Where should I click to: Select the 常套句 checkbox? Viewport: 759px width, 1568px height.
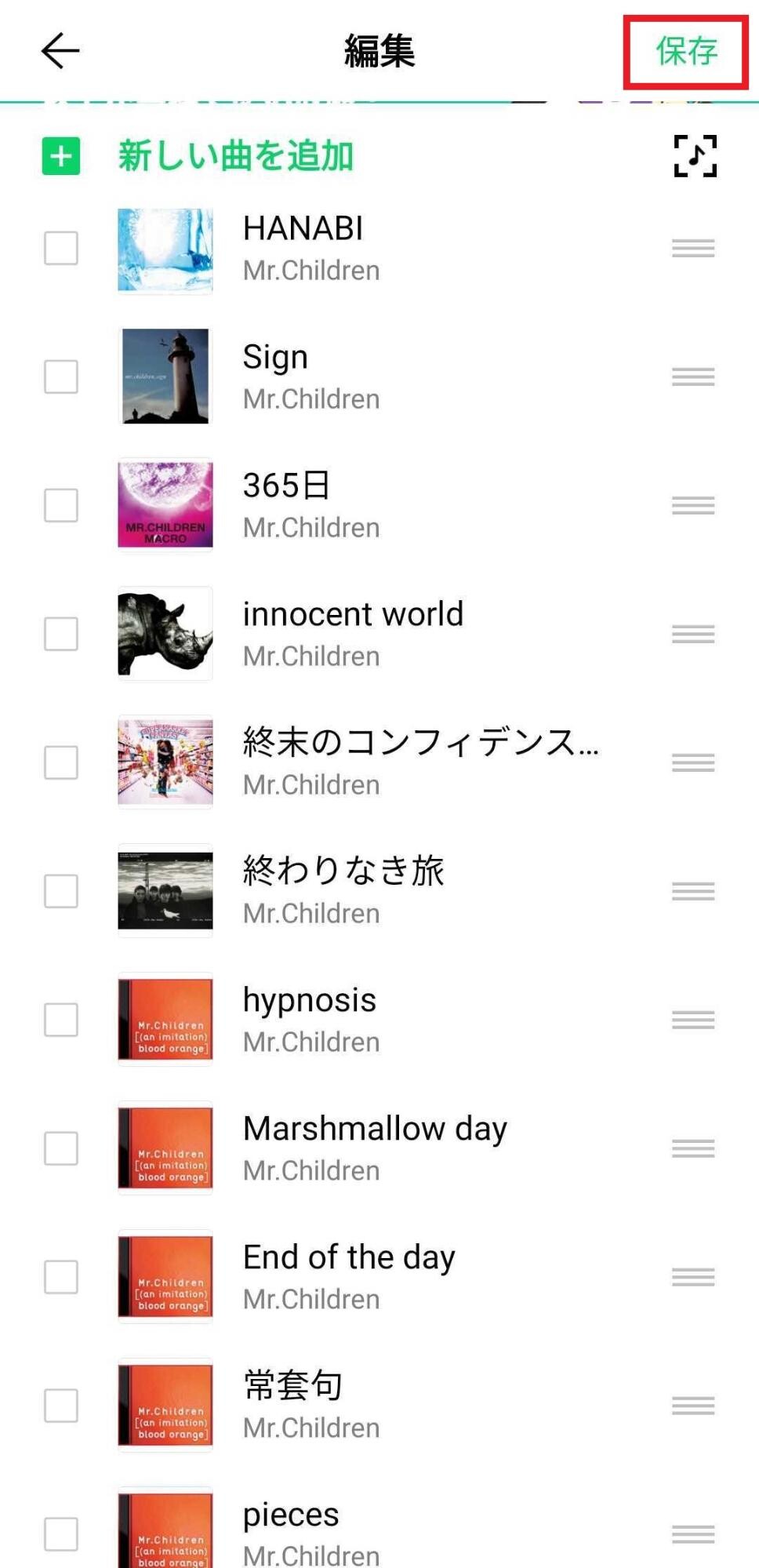[x=61, y=1406]
